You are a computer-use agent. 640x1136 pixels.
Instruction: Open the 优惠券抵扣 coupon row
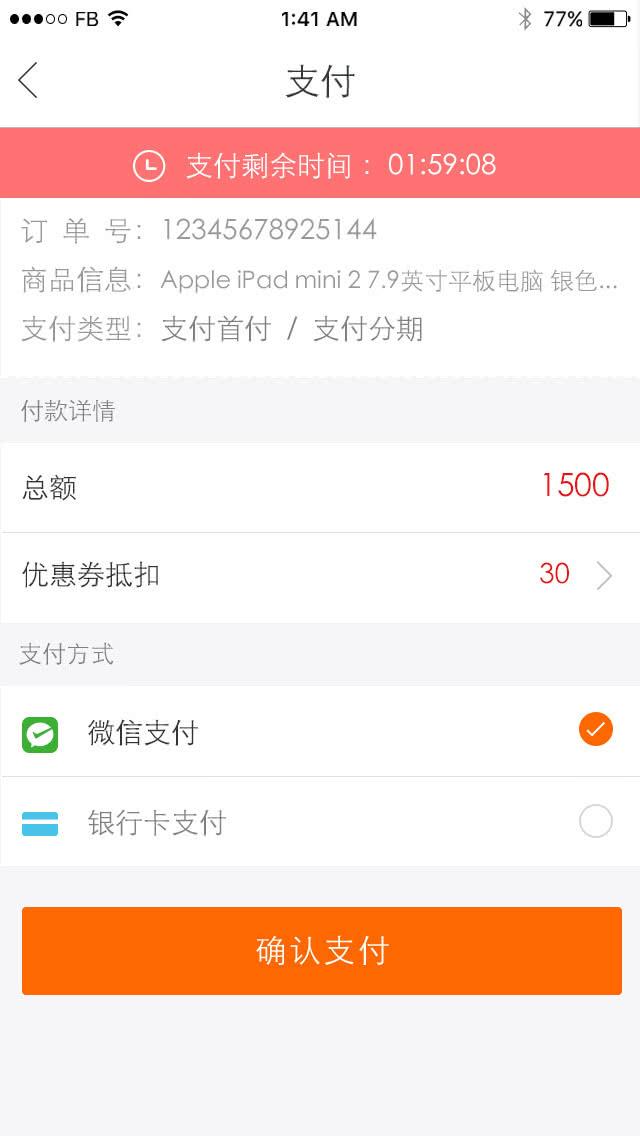320,576
